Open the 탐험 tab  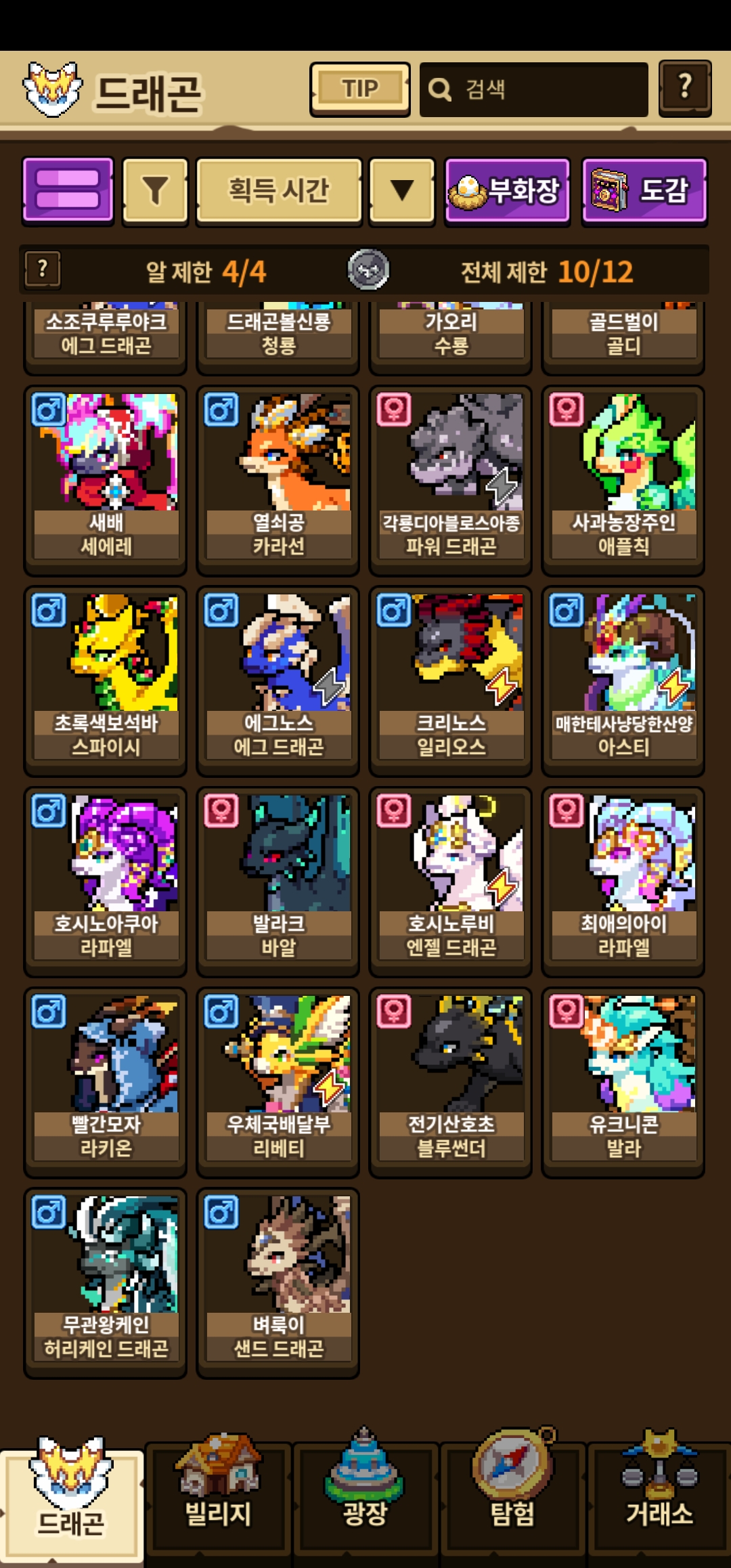pyautogui.click(x=512, y=1496)
